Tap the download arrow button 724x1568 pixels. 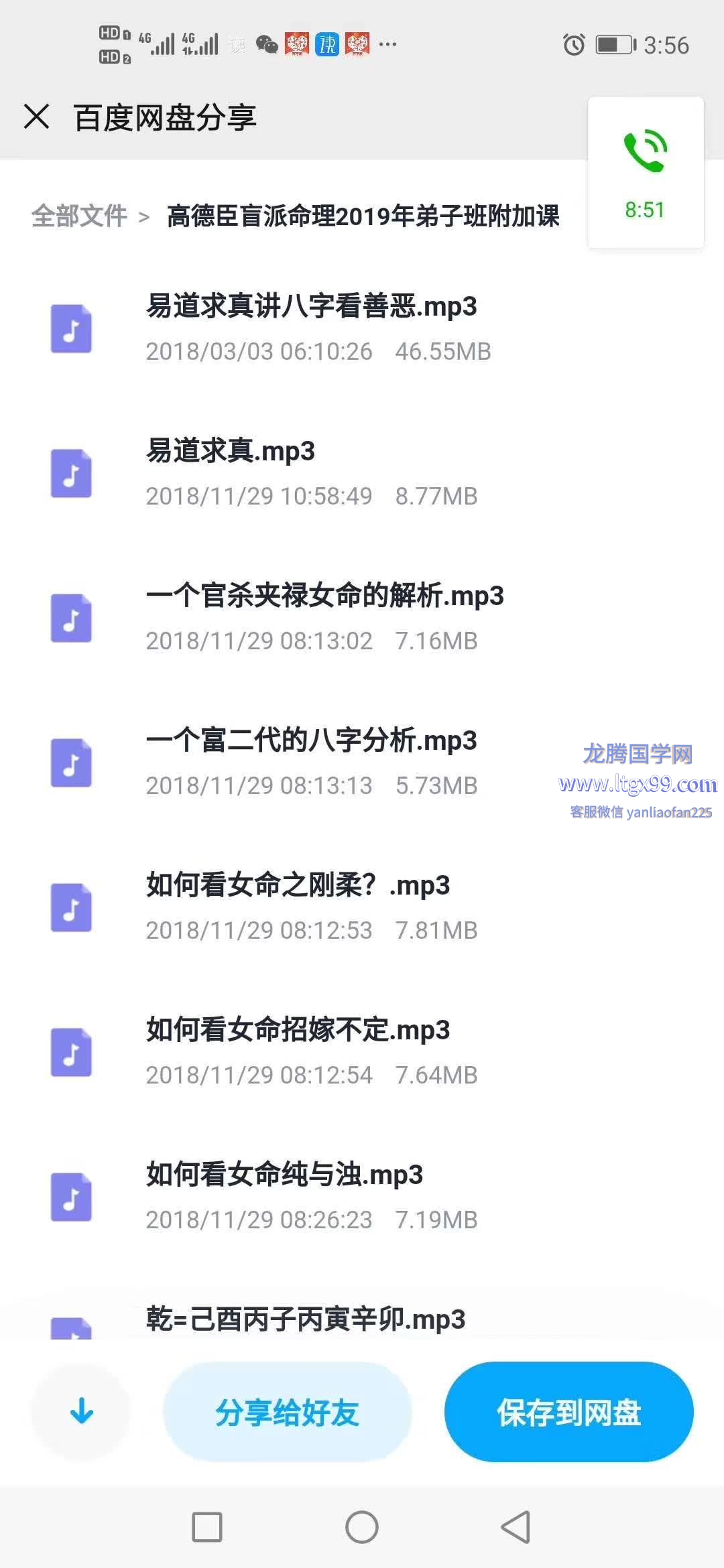pos(81,1411)
